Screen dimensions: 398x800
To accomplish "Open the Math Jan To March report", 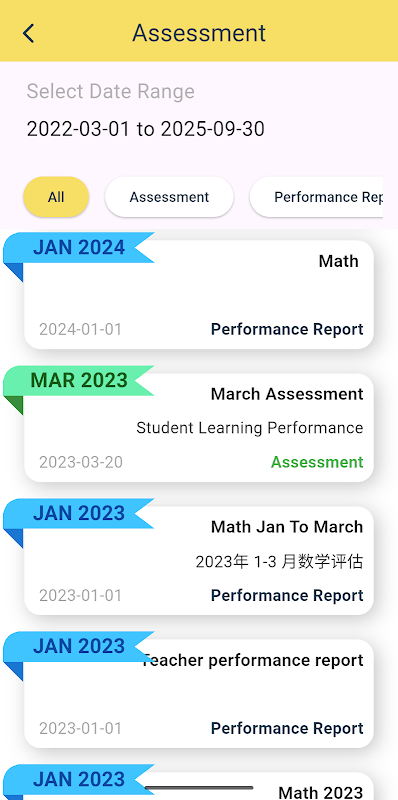I will (199, 561).
